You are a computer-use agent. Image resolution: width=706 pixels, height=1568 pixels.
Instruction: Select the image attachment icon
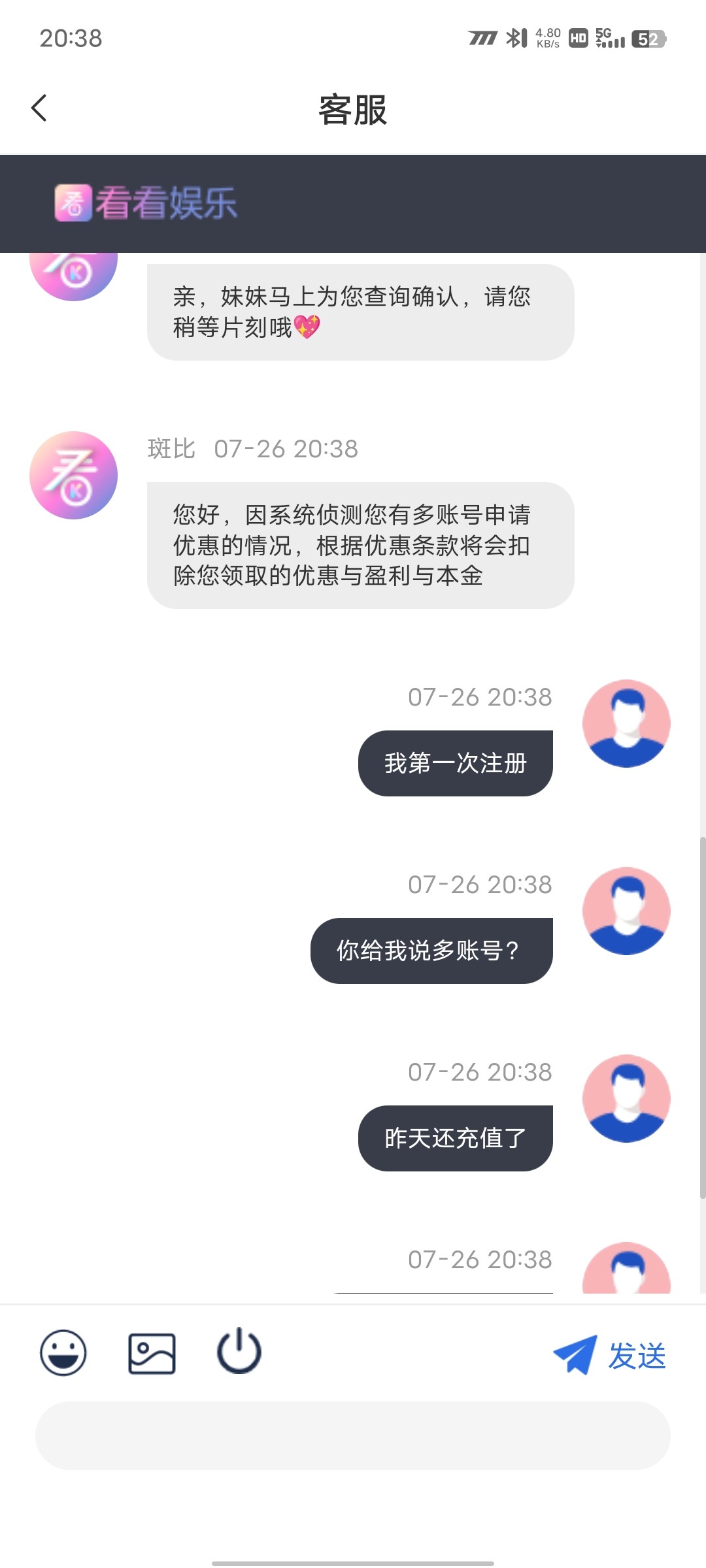[x=151, y=1354]
